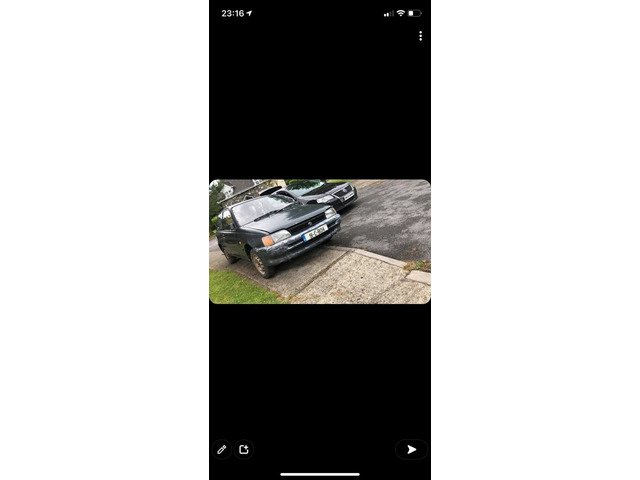Image resolution: width=640 pixels, height=480 pixels.
Task: Tap the export share icon
Action: [x=244, y=450]
